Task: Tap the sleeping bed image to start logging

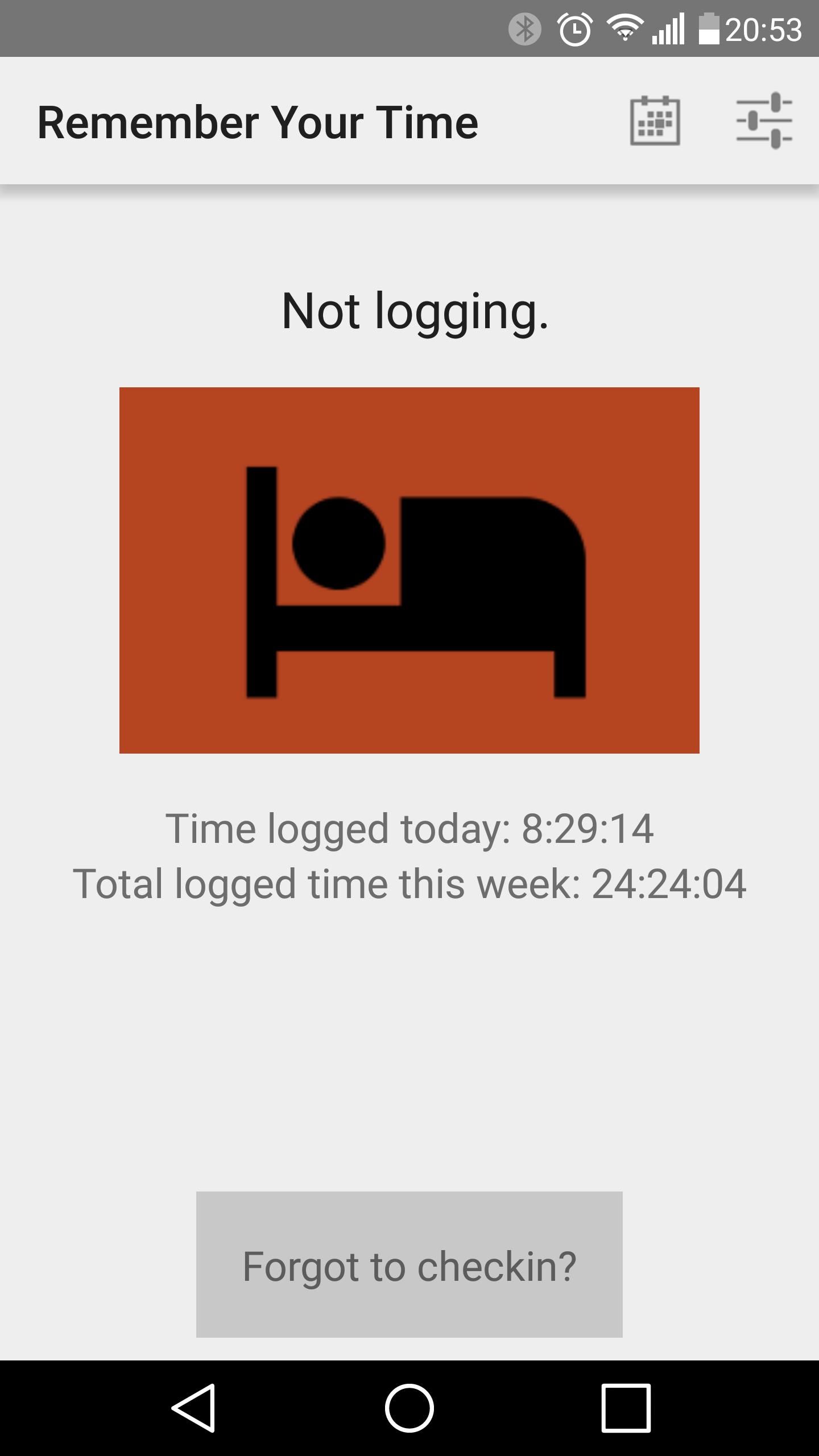Action: [x=409, y=570]
